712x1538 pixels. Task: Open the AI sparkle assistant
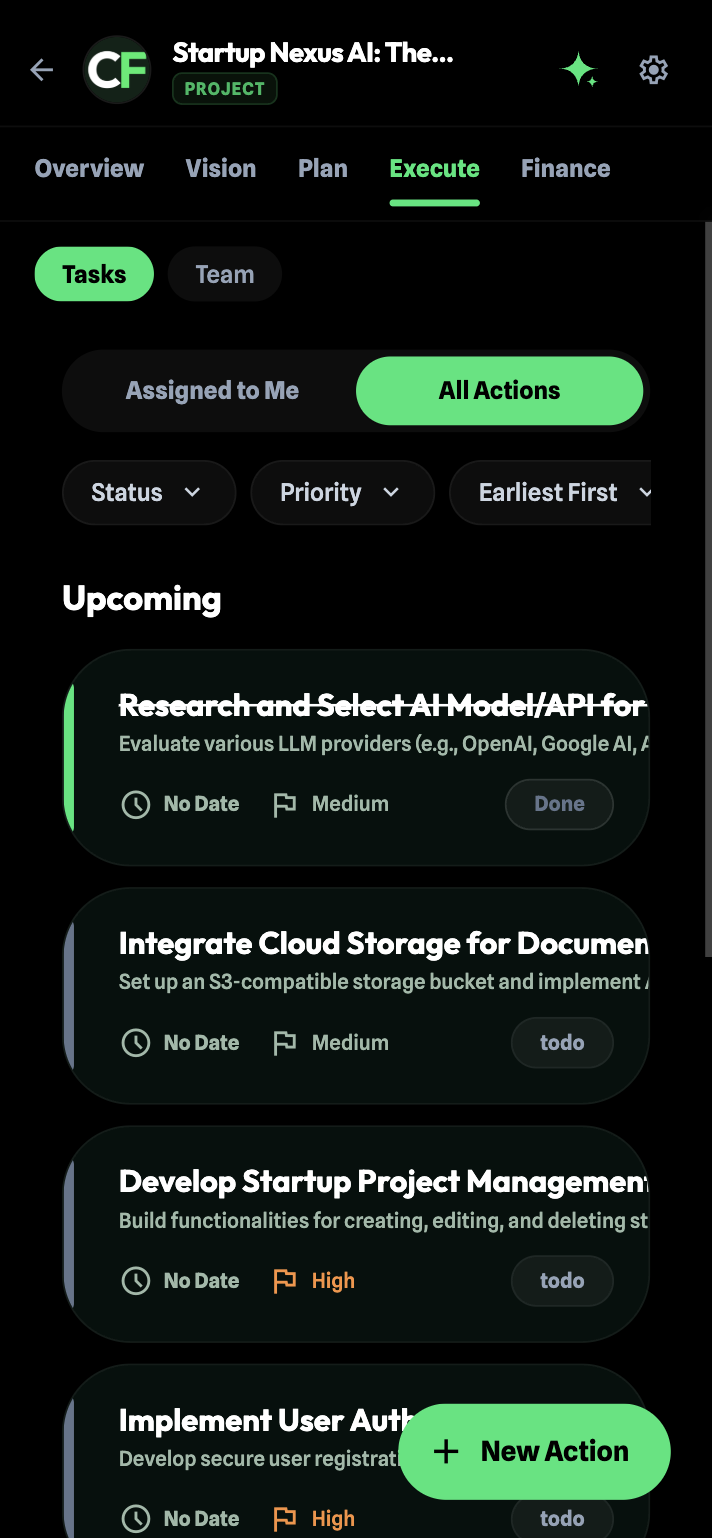coord(579,70)
